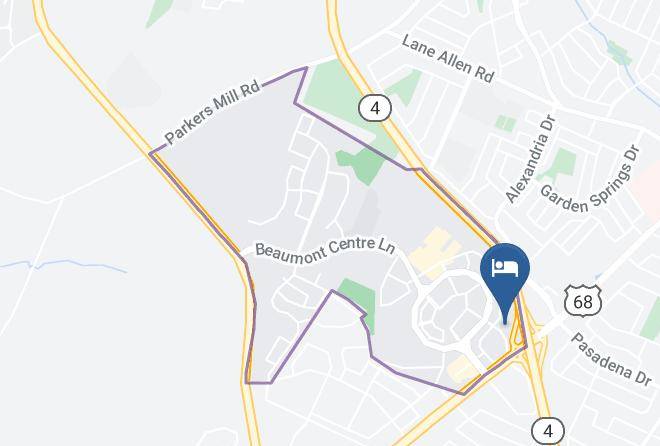660x446 pixels.
Task: Tap the blue hotel bed marker
Action: [x=505, y=272]
